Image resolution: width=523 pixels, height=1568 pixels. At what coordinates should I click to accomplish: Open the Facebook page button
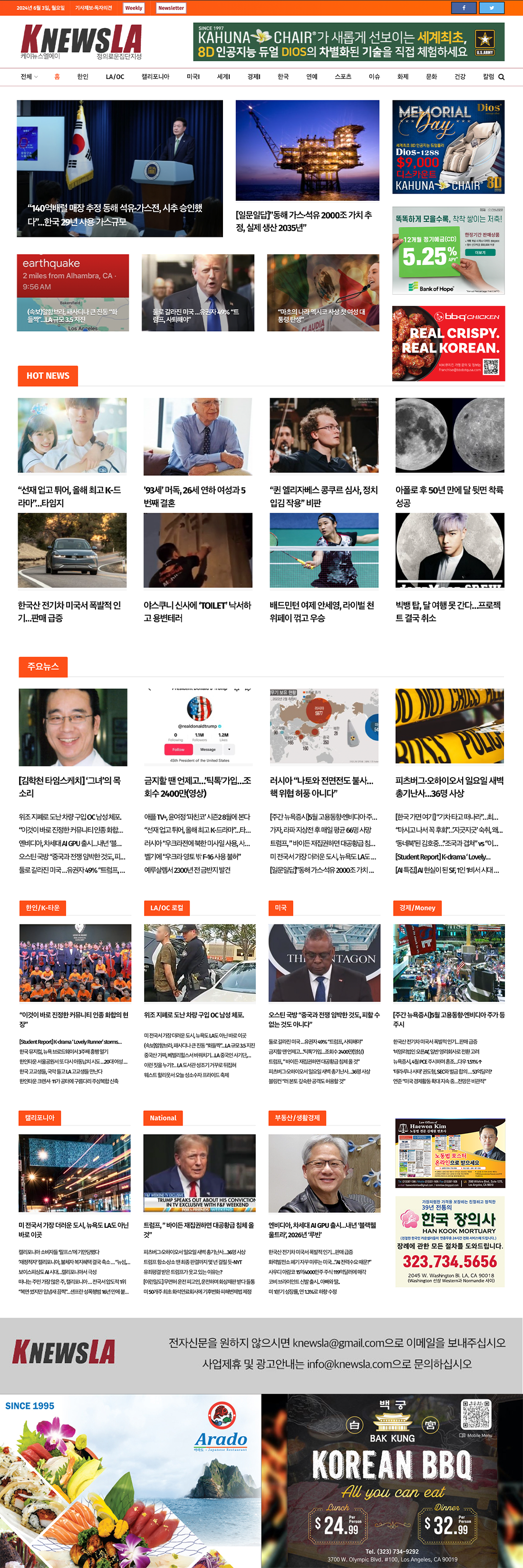coord(464,8)
